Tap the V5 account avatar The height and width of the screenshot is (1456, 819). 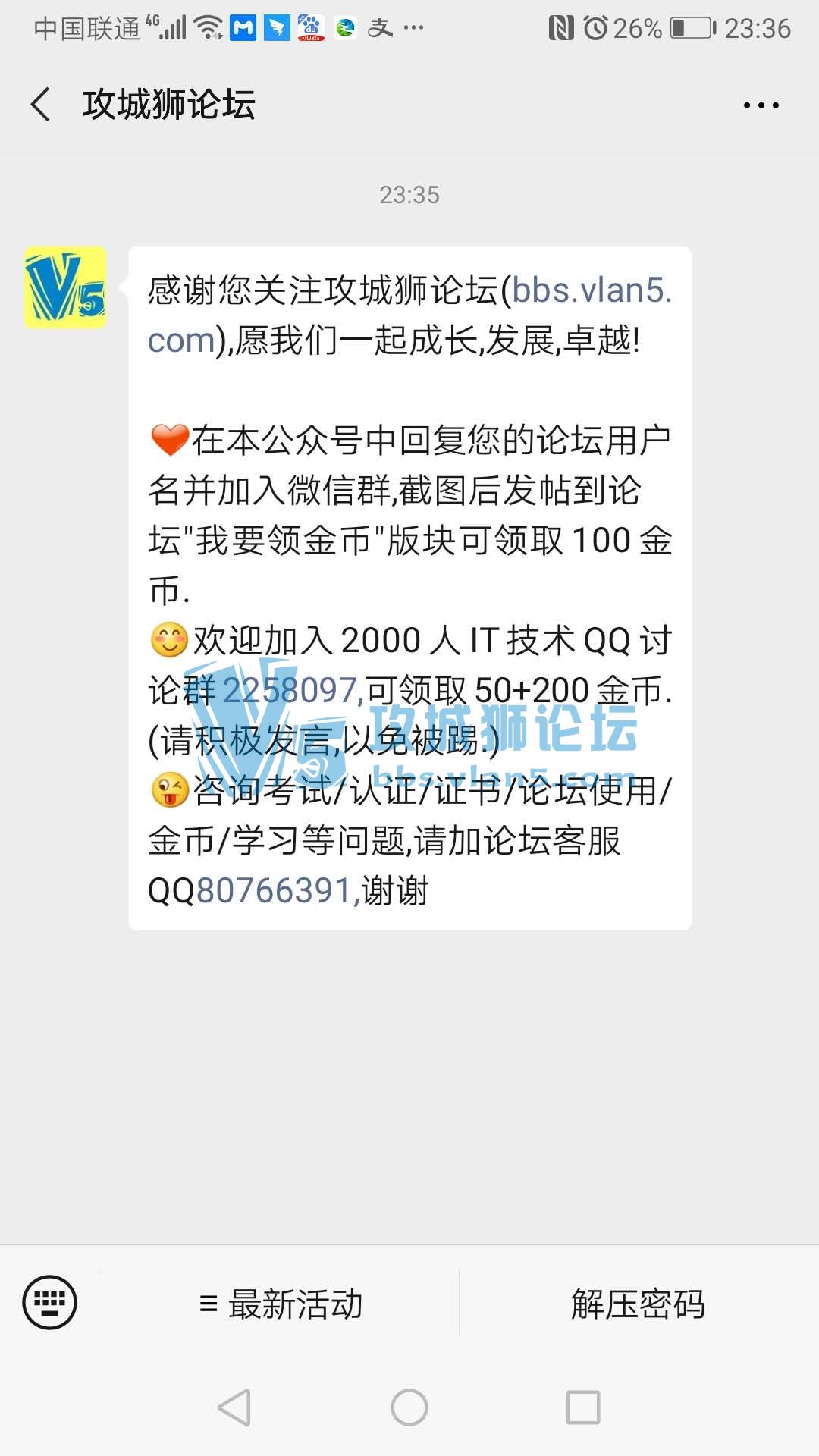pos(65,287)
